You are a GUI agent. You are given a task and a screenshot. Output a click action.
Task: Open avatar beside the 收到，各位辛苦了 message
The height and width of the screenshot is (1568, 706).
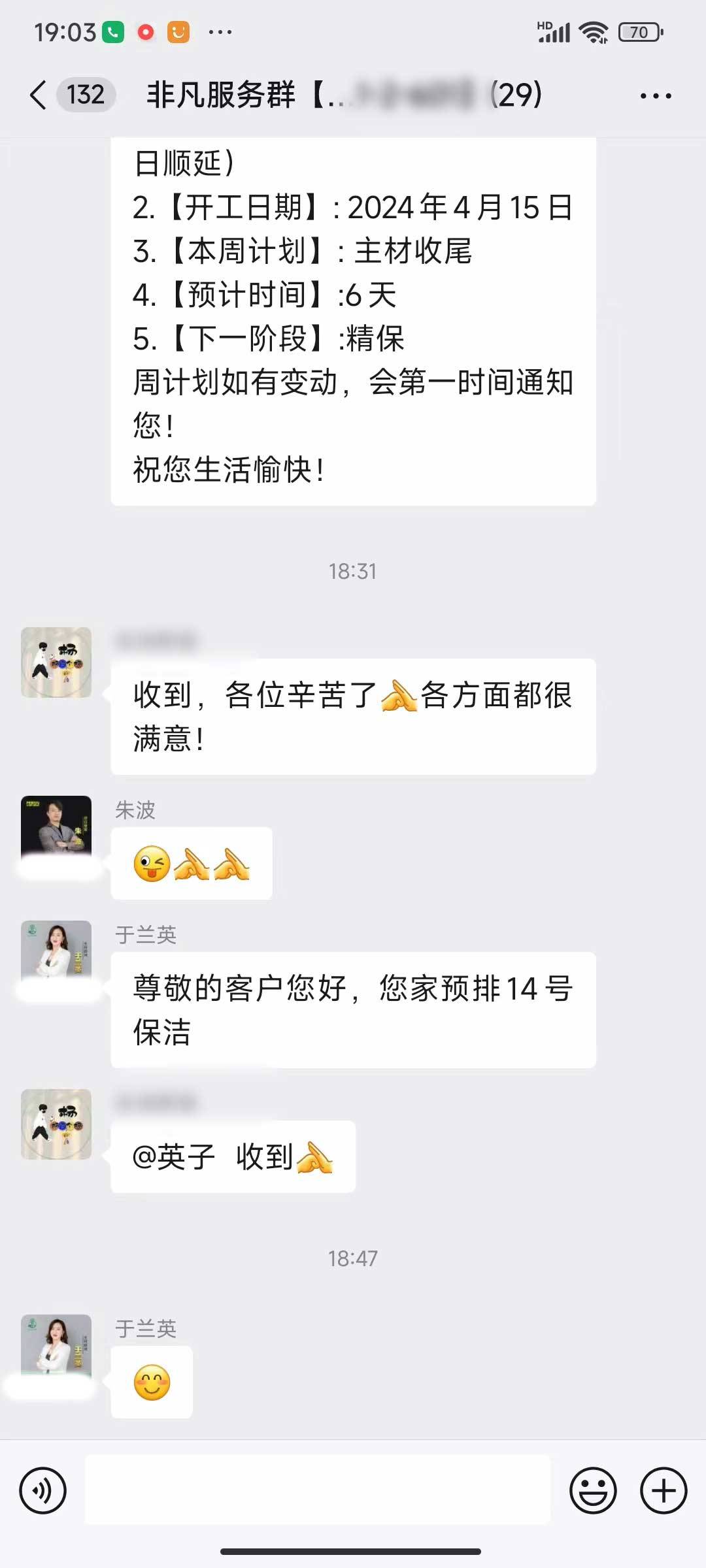pyautogui.click(x=56, y=662)
